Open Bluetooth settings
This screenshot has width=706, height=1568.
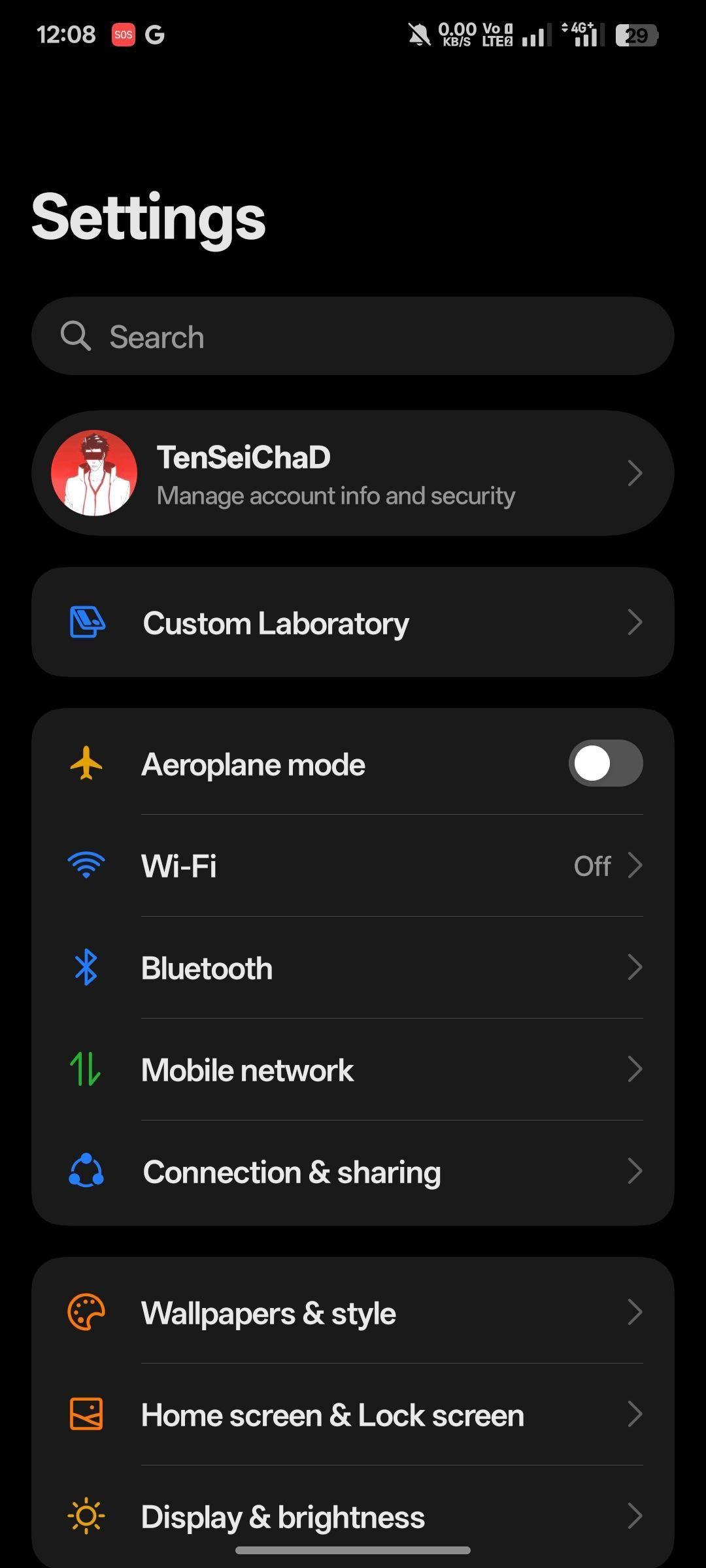[x=353, y=967]
